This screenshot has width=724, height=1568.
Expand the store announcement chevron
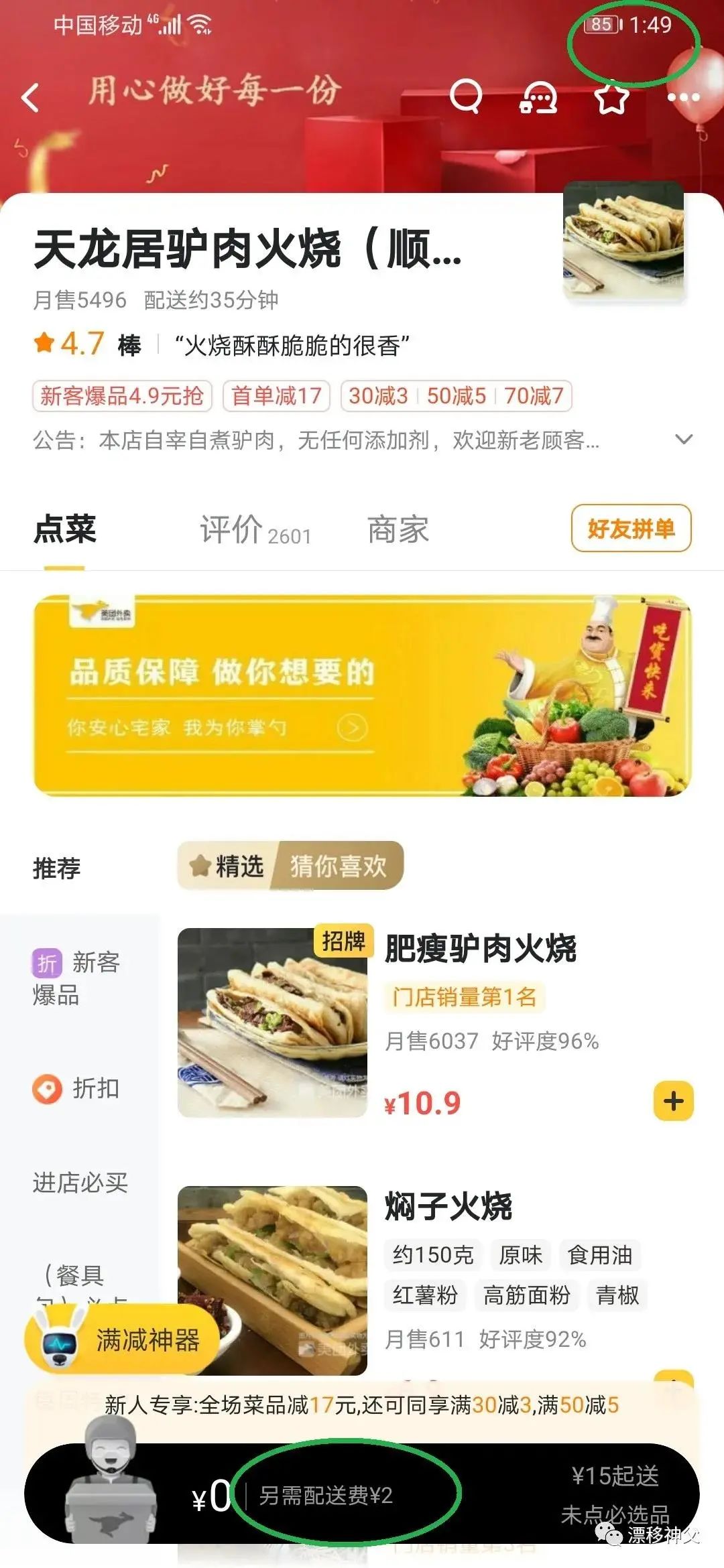[x=683, y=440]
